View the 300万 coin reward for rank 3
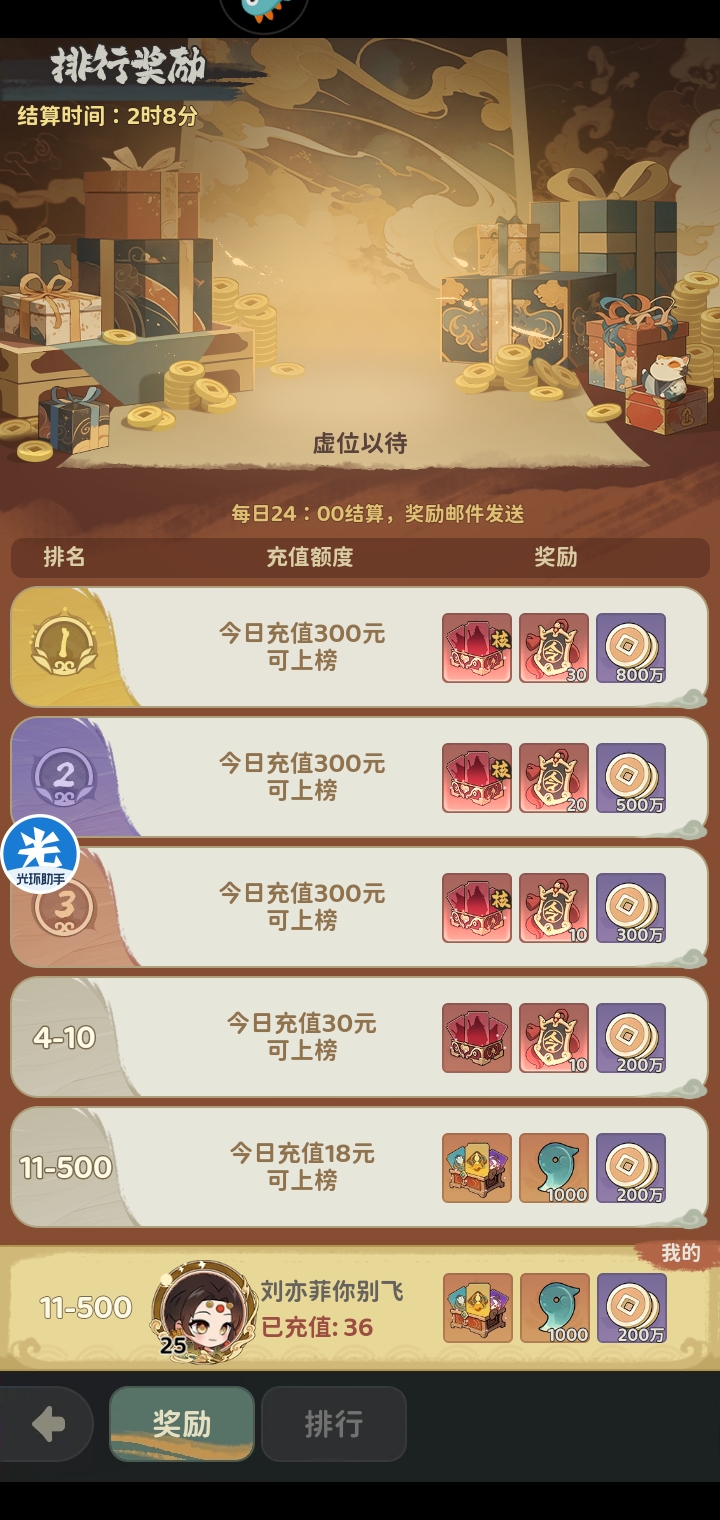The image size is (720, 1520). coord(631,908)
